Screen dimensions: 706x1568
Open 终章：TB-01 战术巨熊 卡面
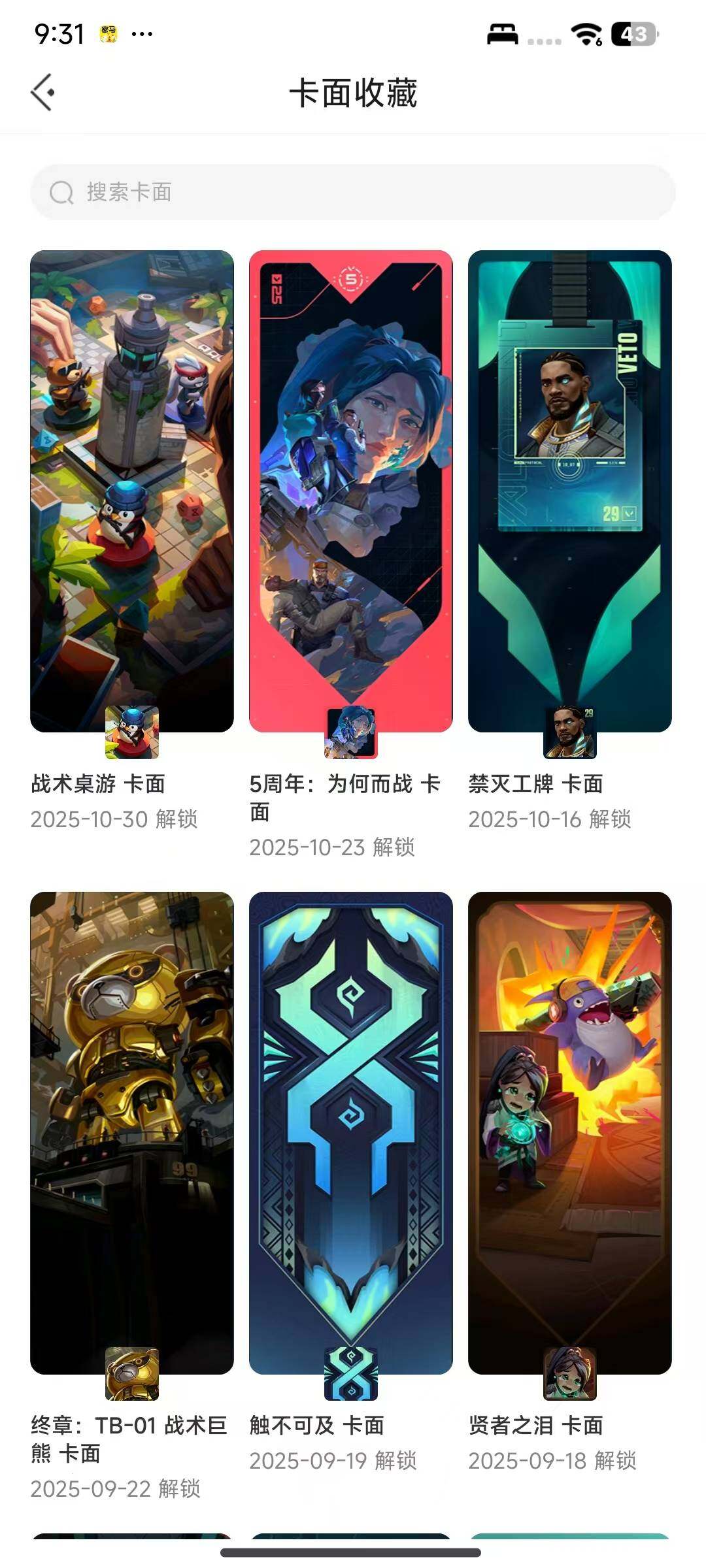click(132, 1133)
